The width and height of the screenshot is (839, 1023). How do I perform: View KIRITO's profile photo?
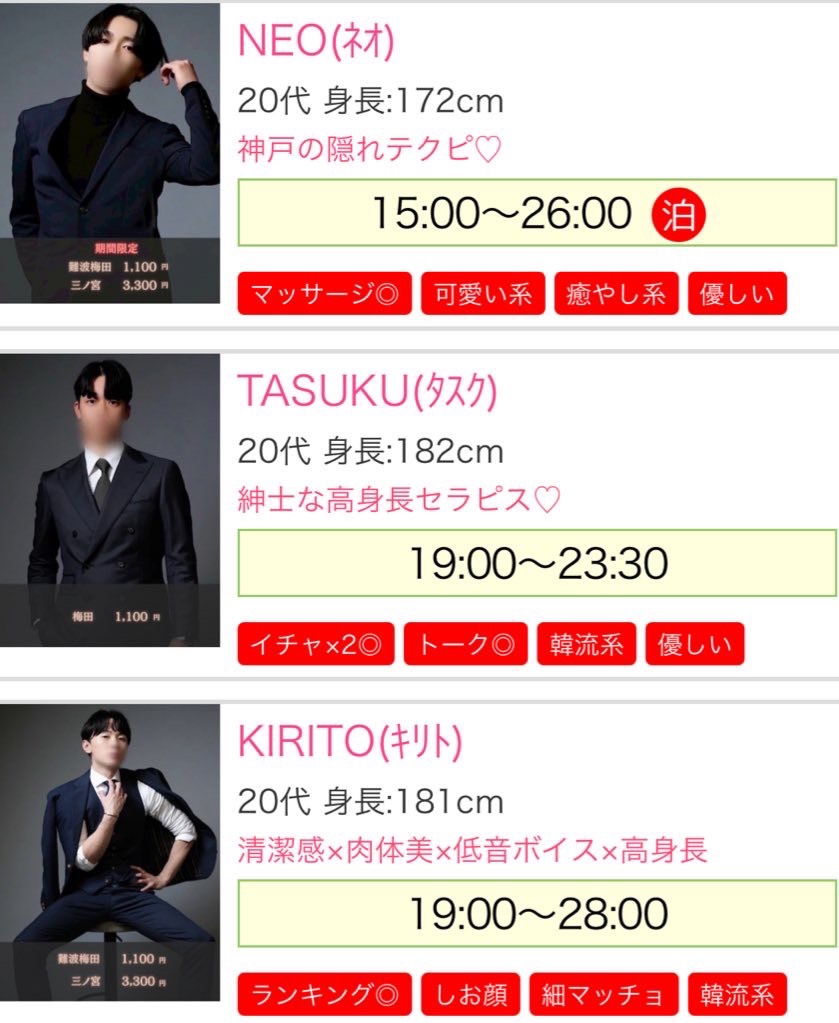point(110,852)
